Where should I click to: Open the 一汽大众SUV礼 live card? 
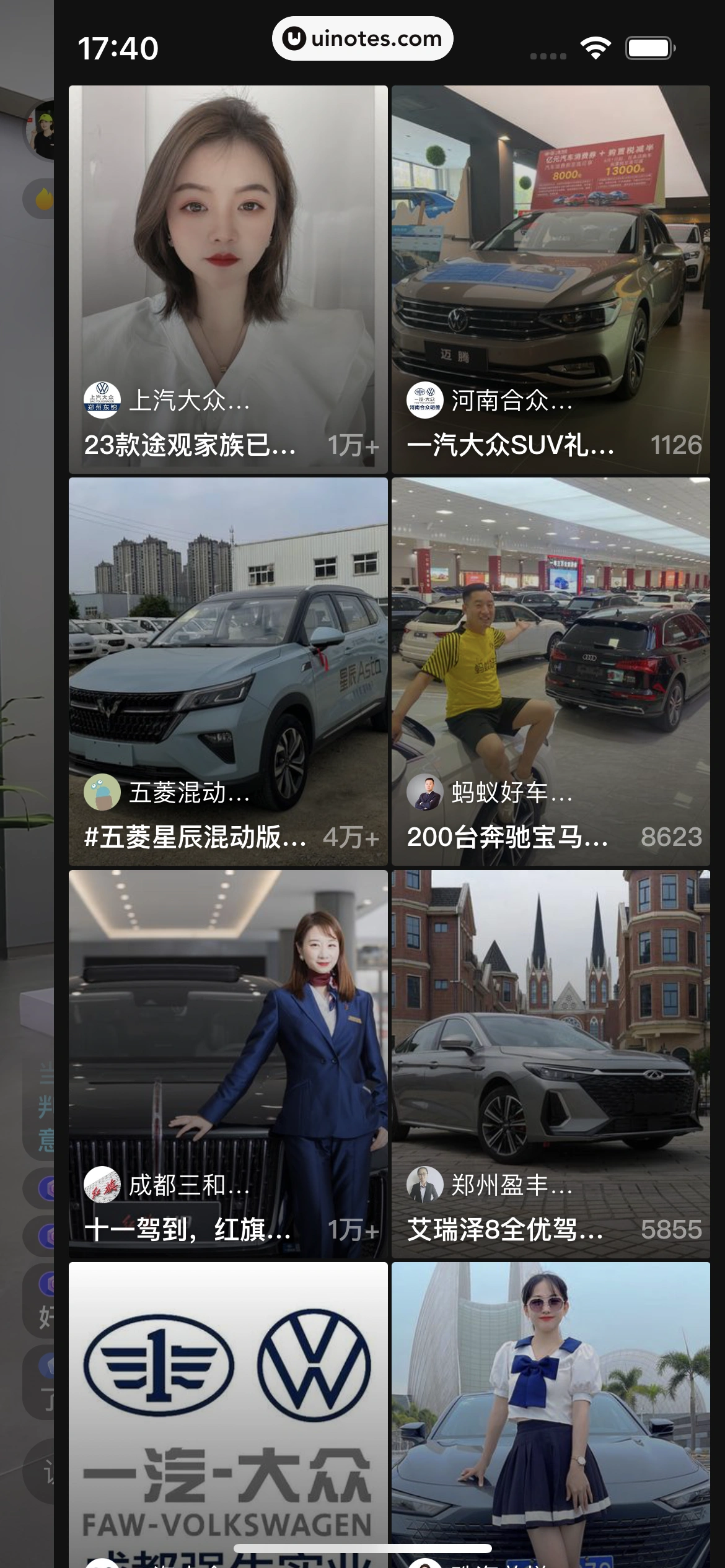[550, 279]
